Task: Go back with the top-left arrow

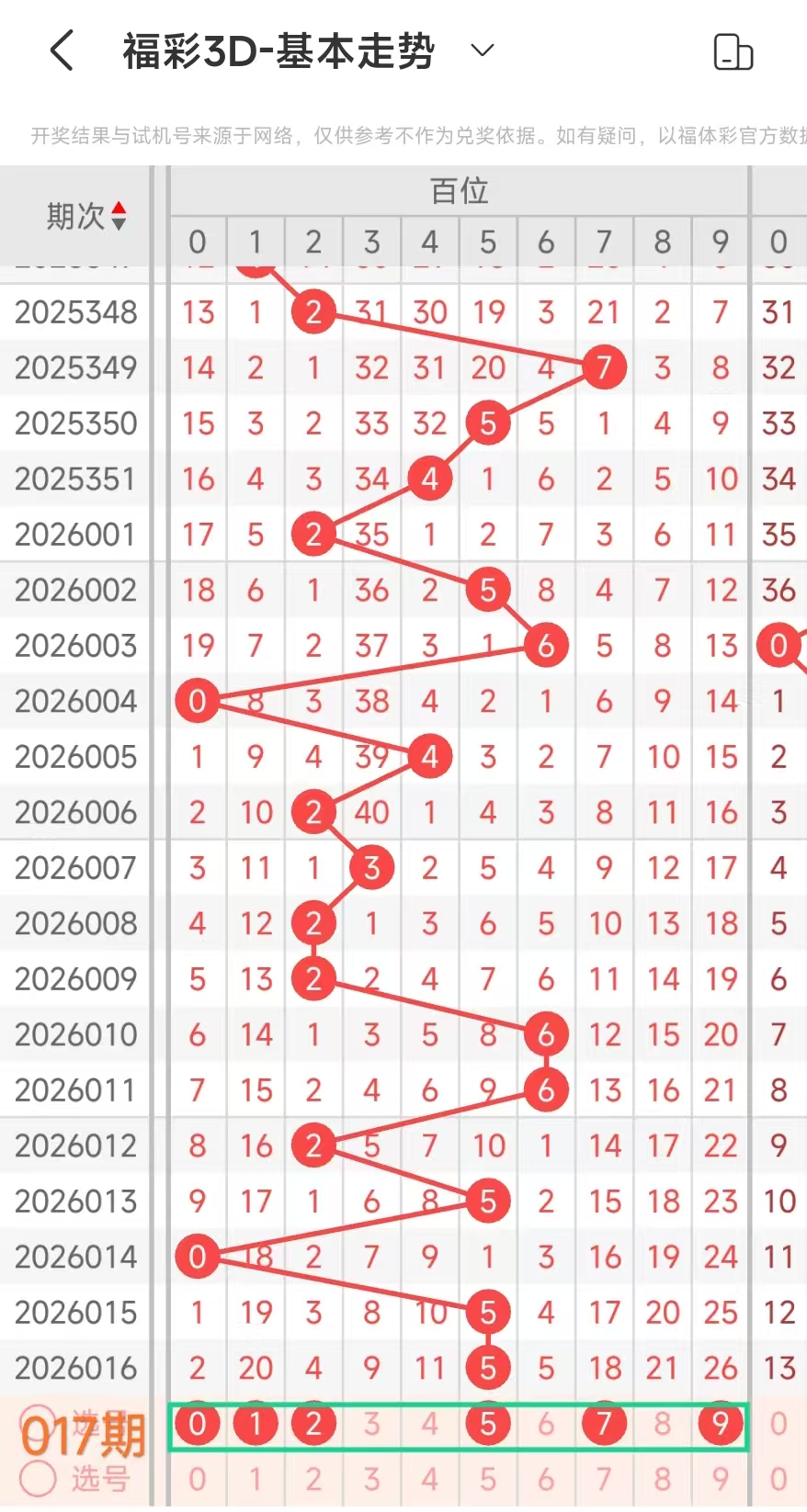Action: 62,51
